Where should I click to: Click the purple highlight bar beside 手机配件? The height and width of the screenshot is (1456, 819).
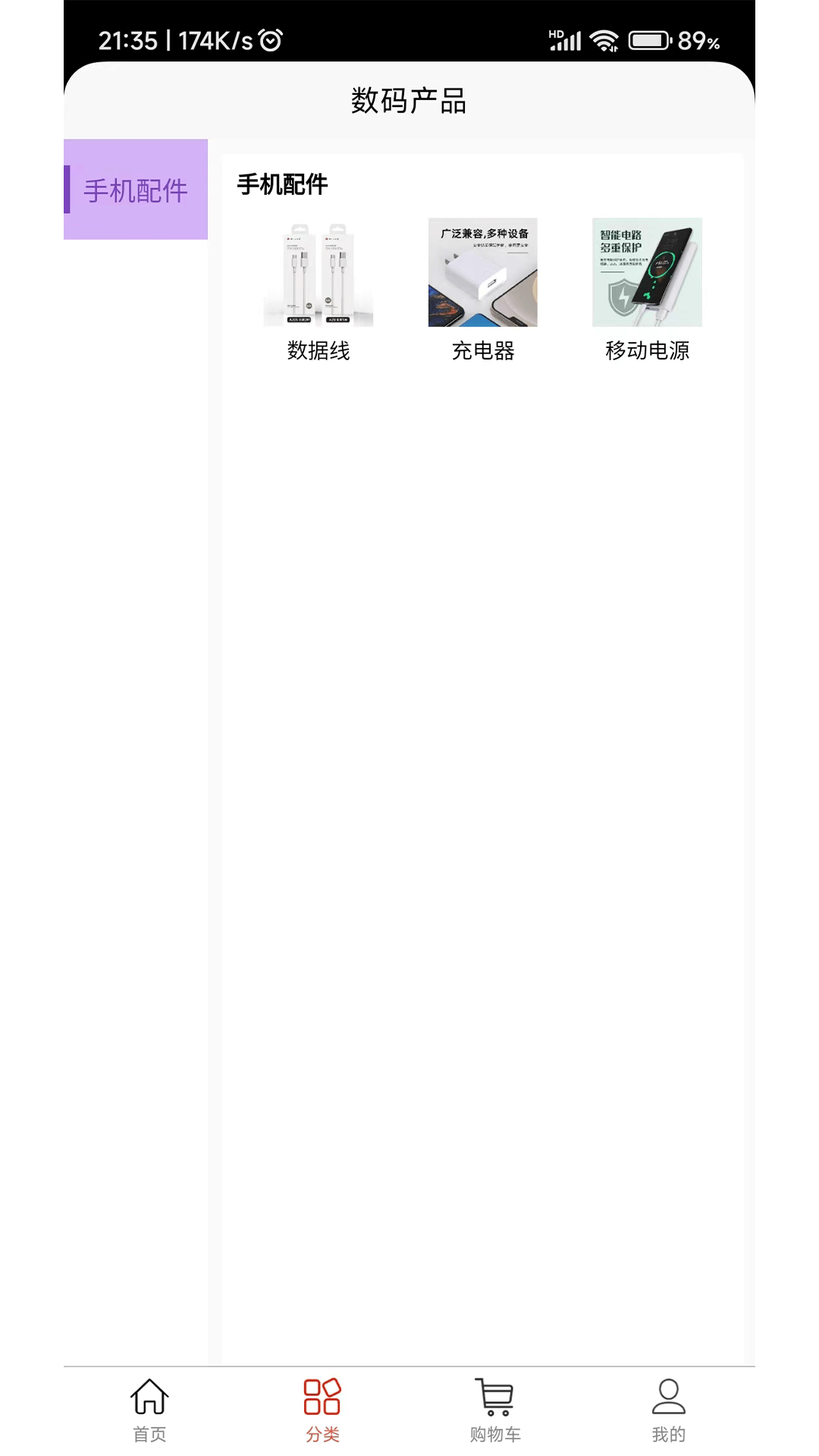pyautogui.click(x=68, y=190)
